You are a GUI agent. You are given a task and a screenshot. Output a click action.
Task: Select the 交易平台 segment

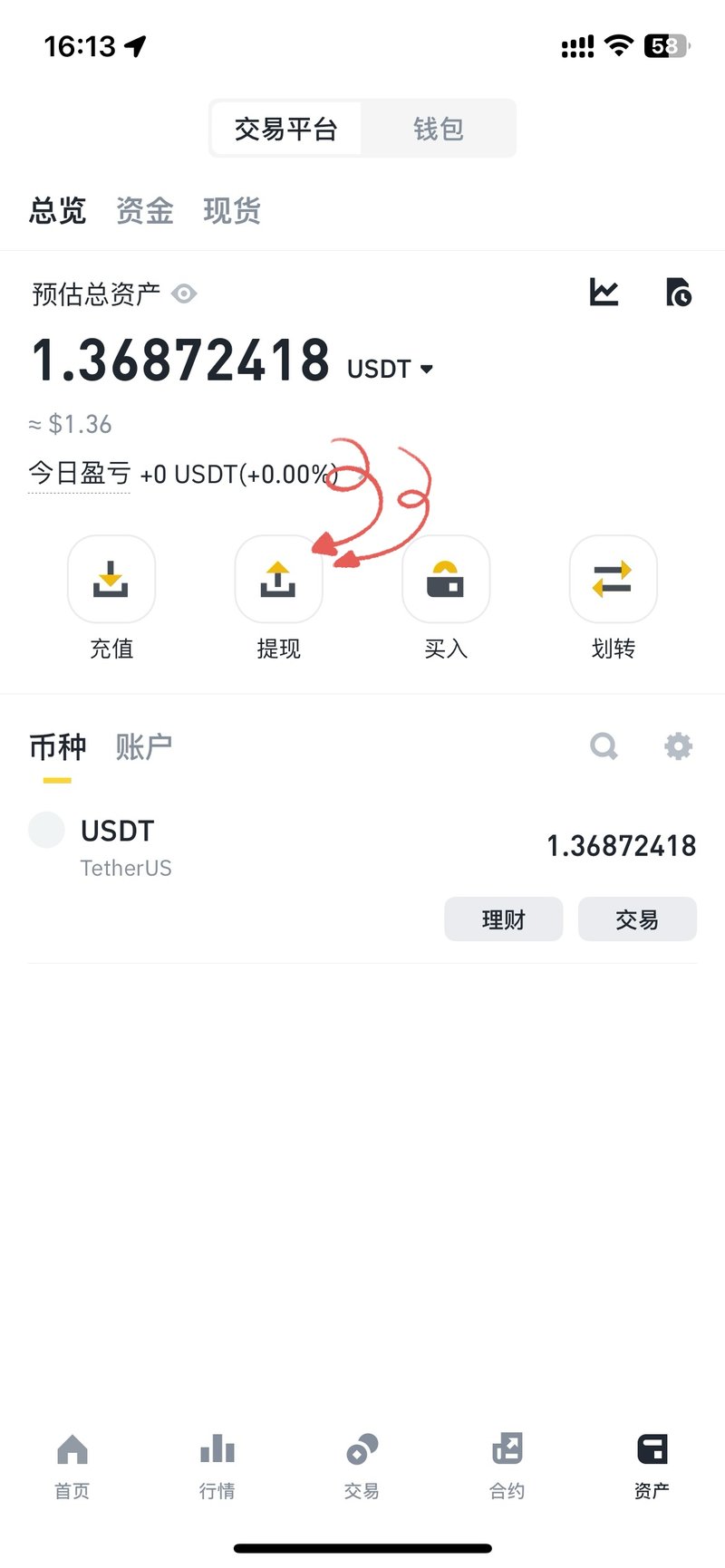(285, 129)
